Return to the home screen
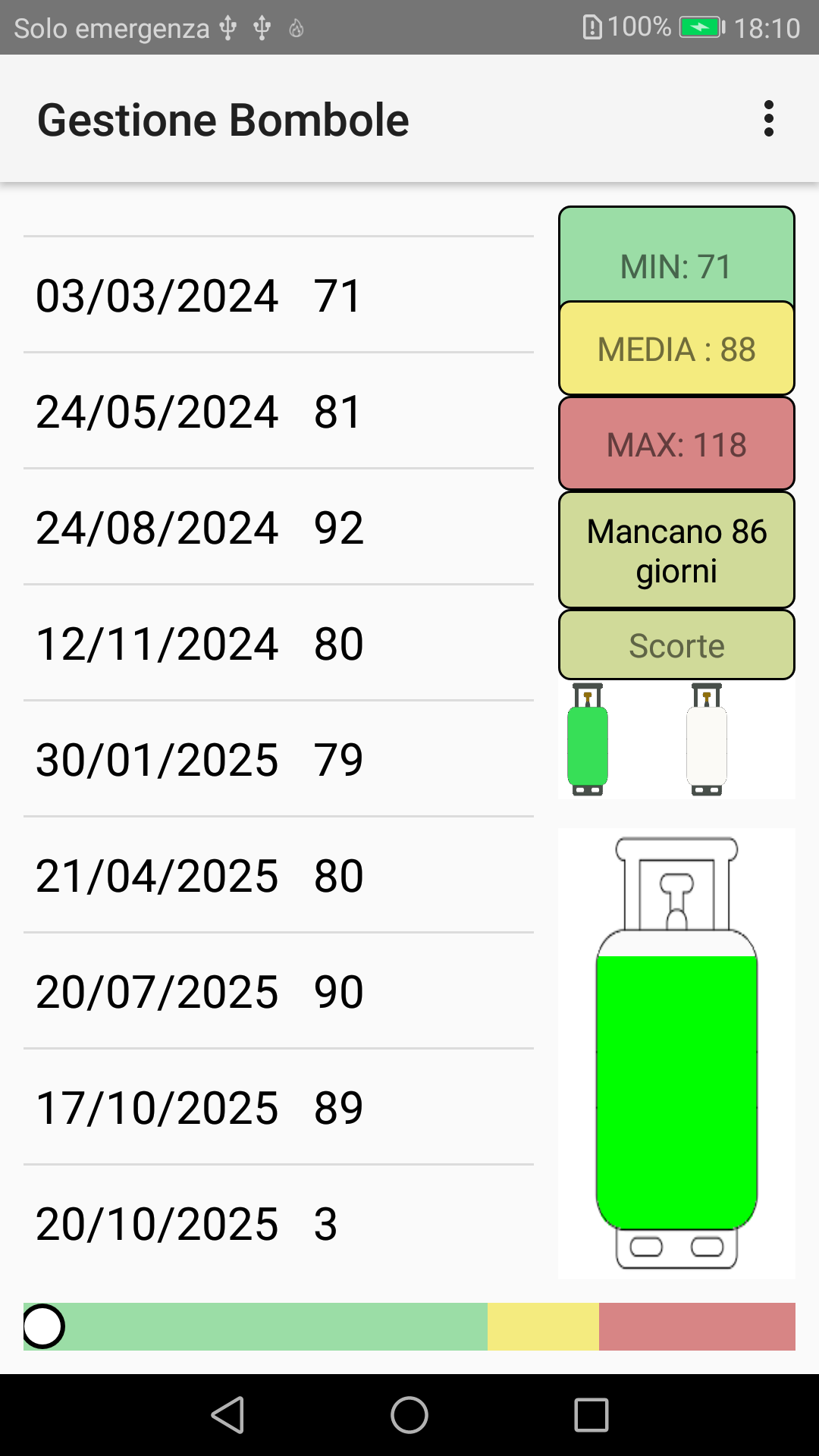This screenshot has width=819, height=1456. [409, 1415]
